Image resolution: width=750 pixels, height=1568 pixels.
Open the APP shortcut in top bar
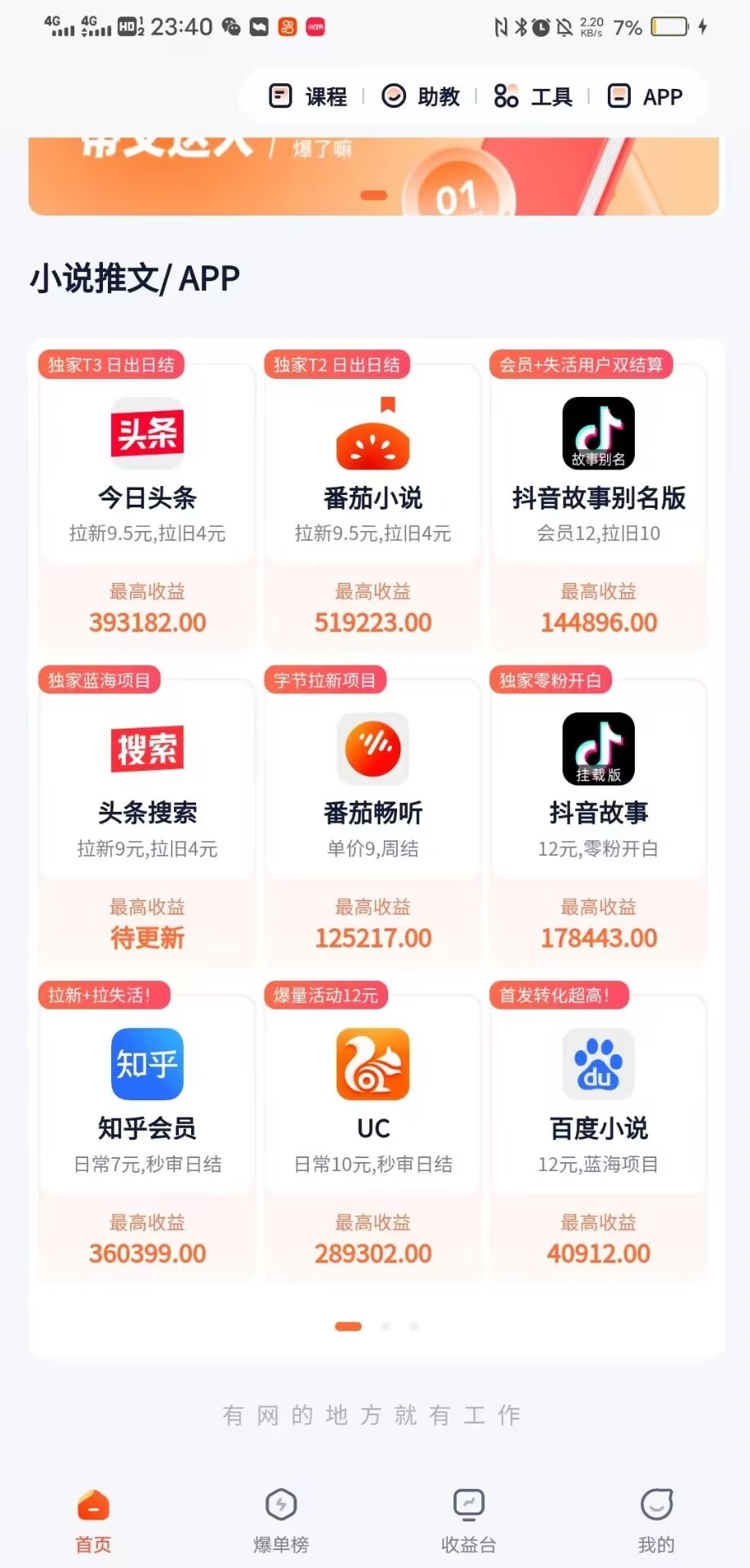645,96
